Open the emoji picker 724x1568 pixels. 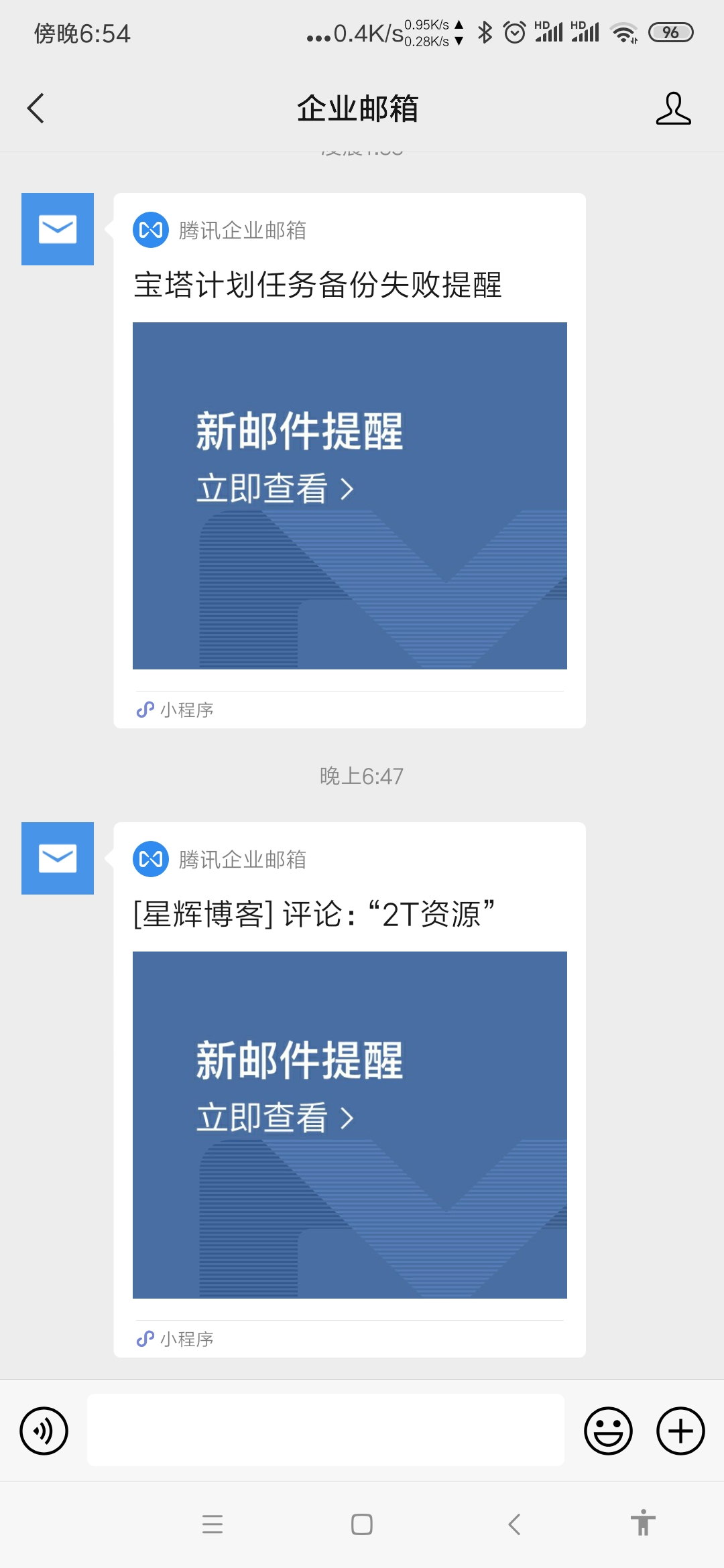[x=608, y=1431]
